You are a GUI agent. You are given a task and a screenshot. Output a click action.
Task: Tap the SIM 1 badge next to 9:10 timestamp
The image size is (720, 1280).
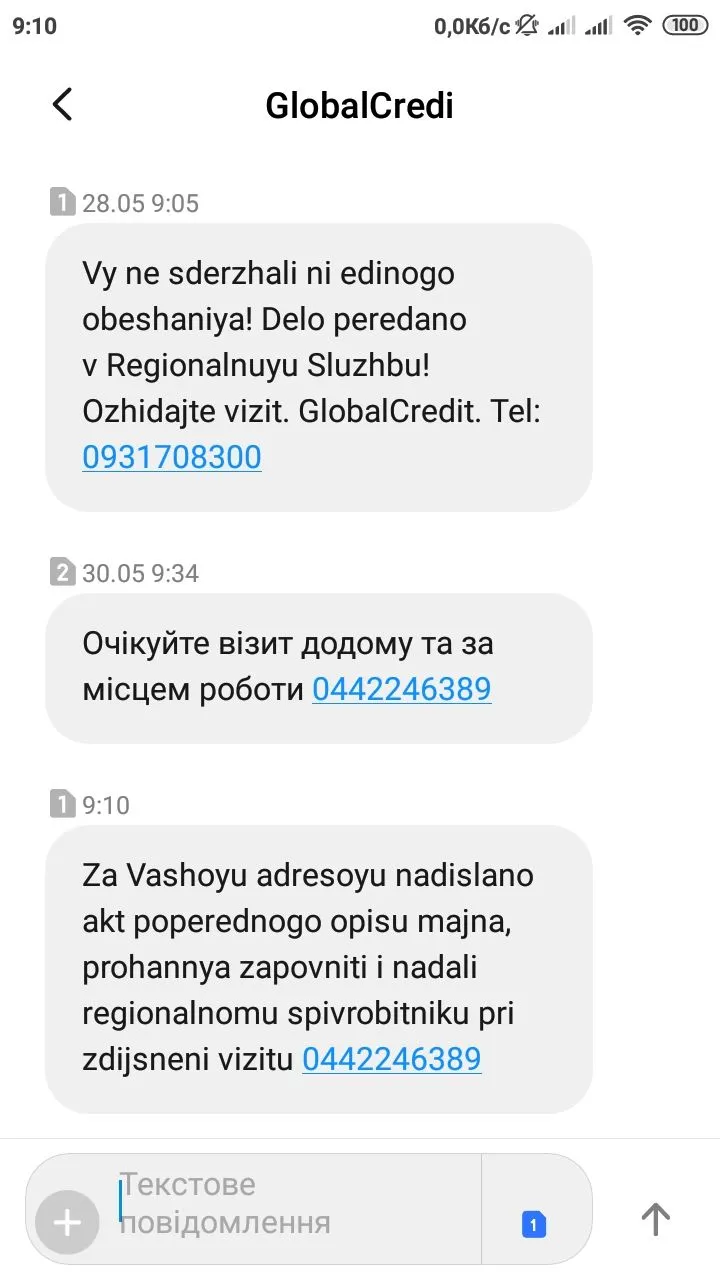(x=61, y=803)
